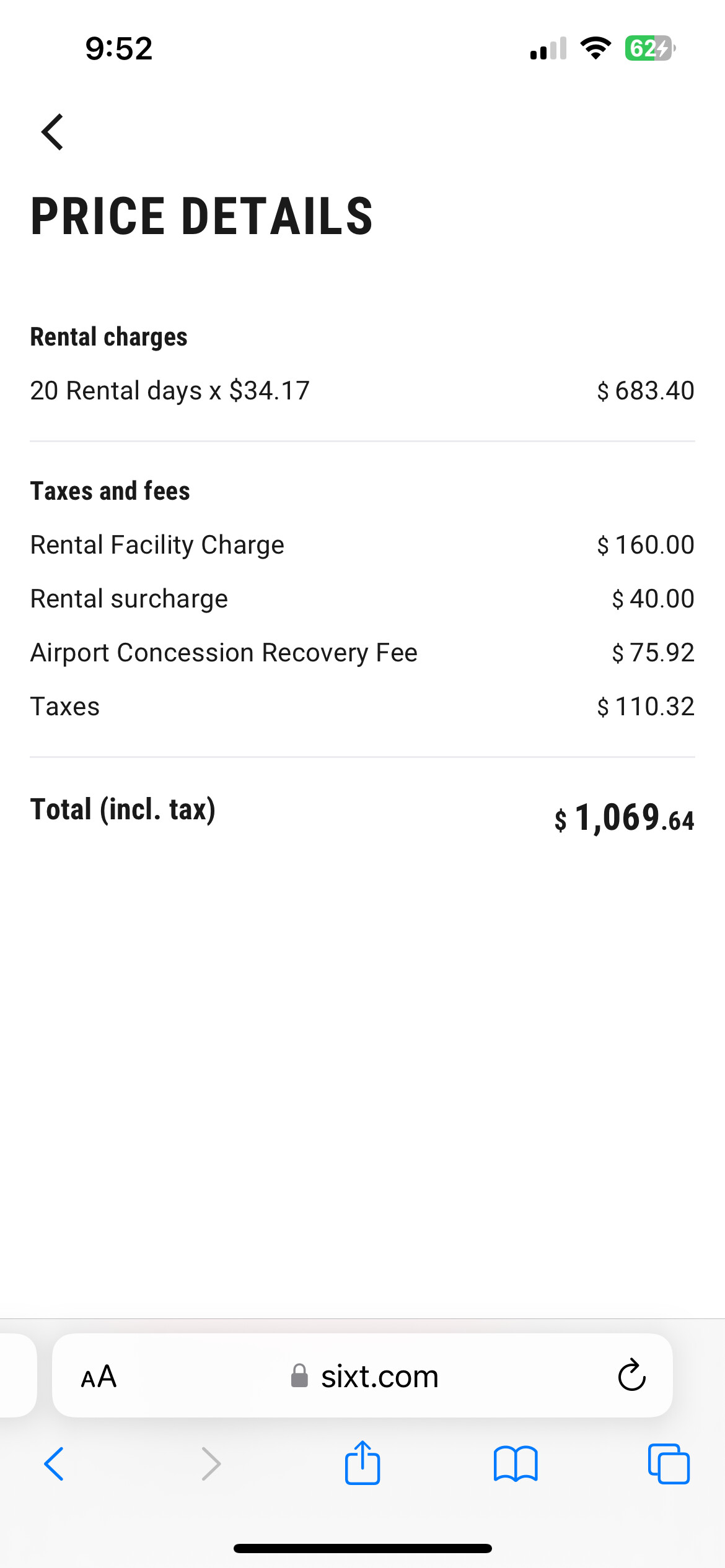
Task: Open the AA reader options in Safari
Action: click(99, 1377)
